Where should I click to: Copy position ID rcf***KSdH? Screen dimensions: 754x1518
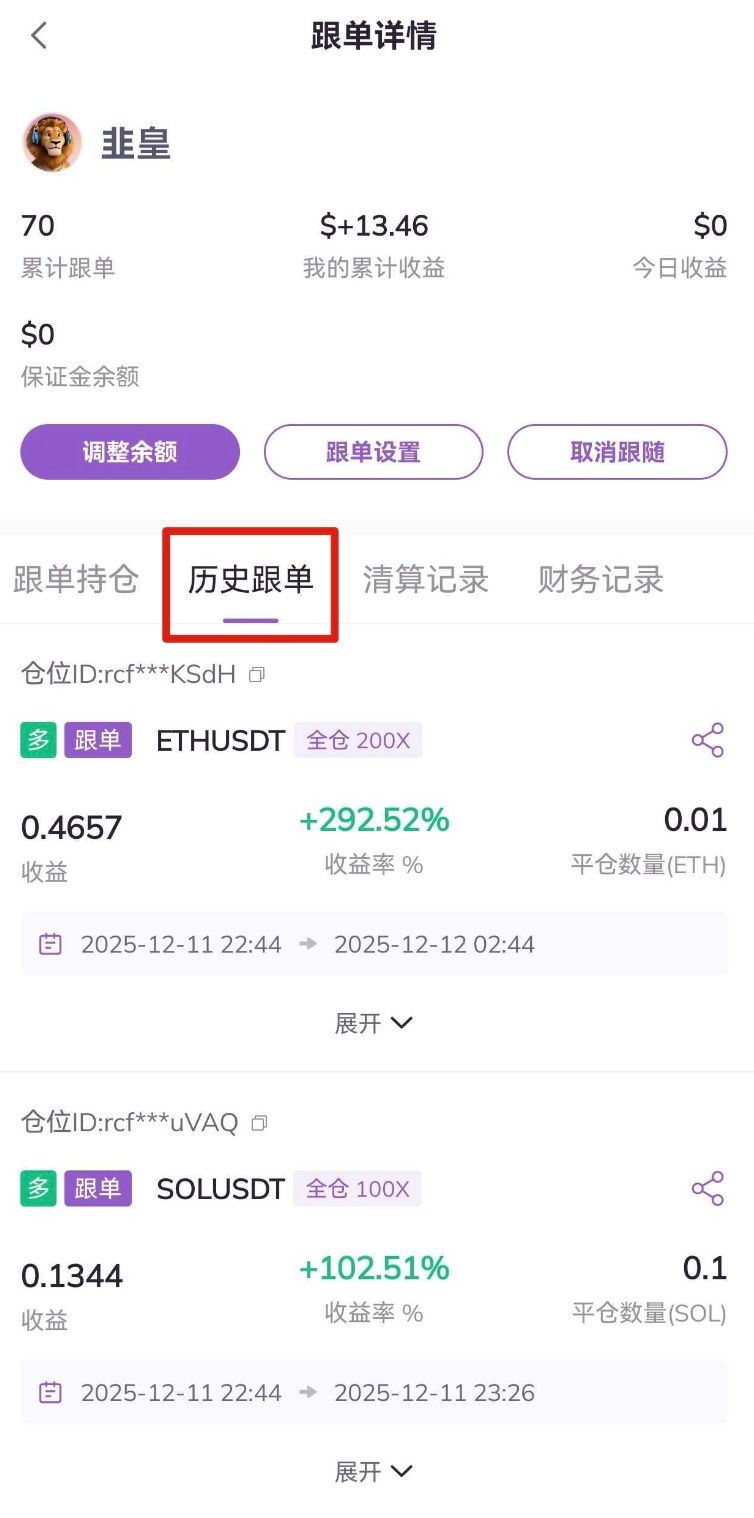coord(257,675)
